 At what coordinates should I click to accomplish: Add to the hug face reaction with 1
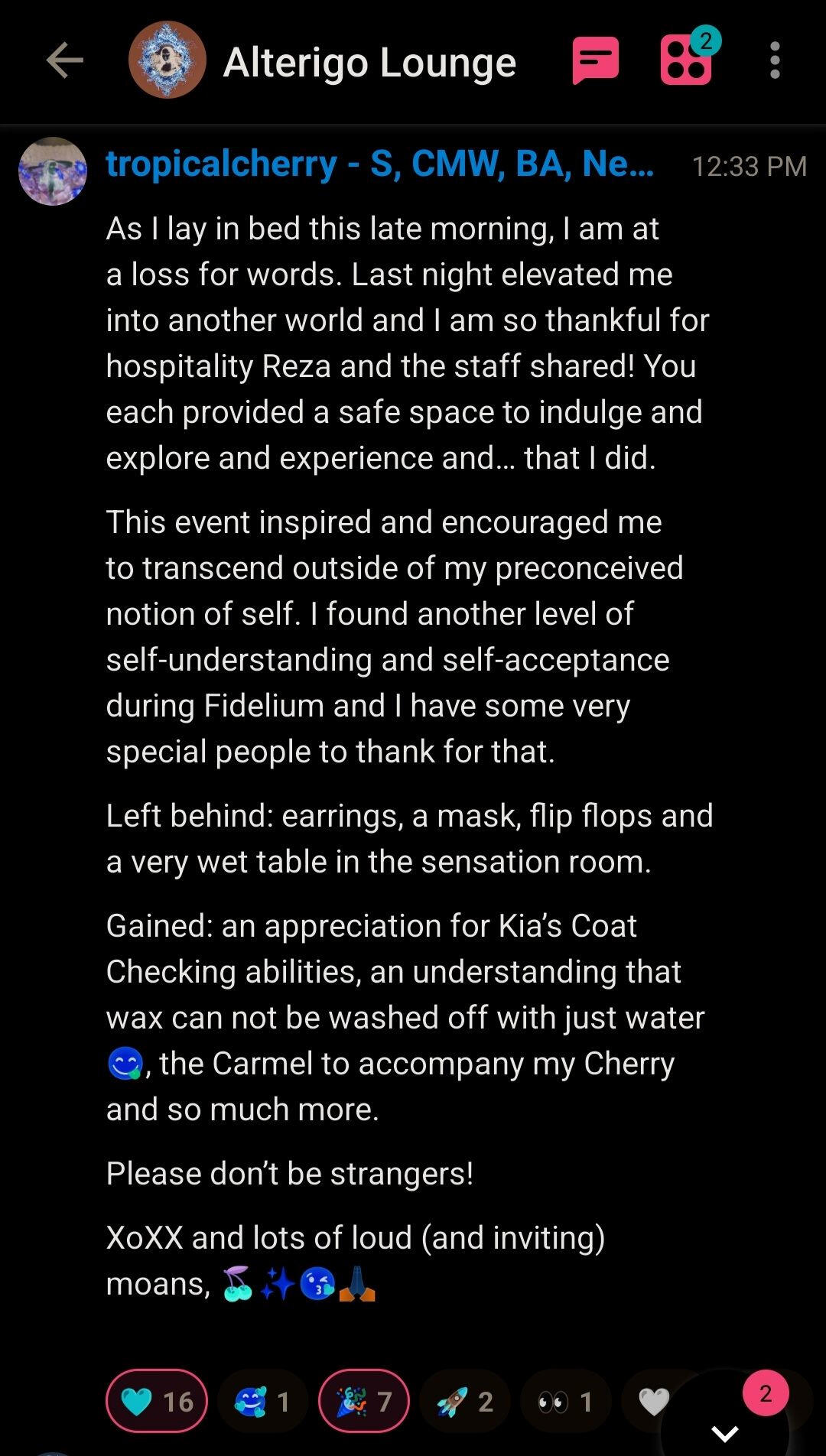click(x=262, y=1402)
